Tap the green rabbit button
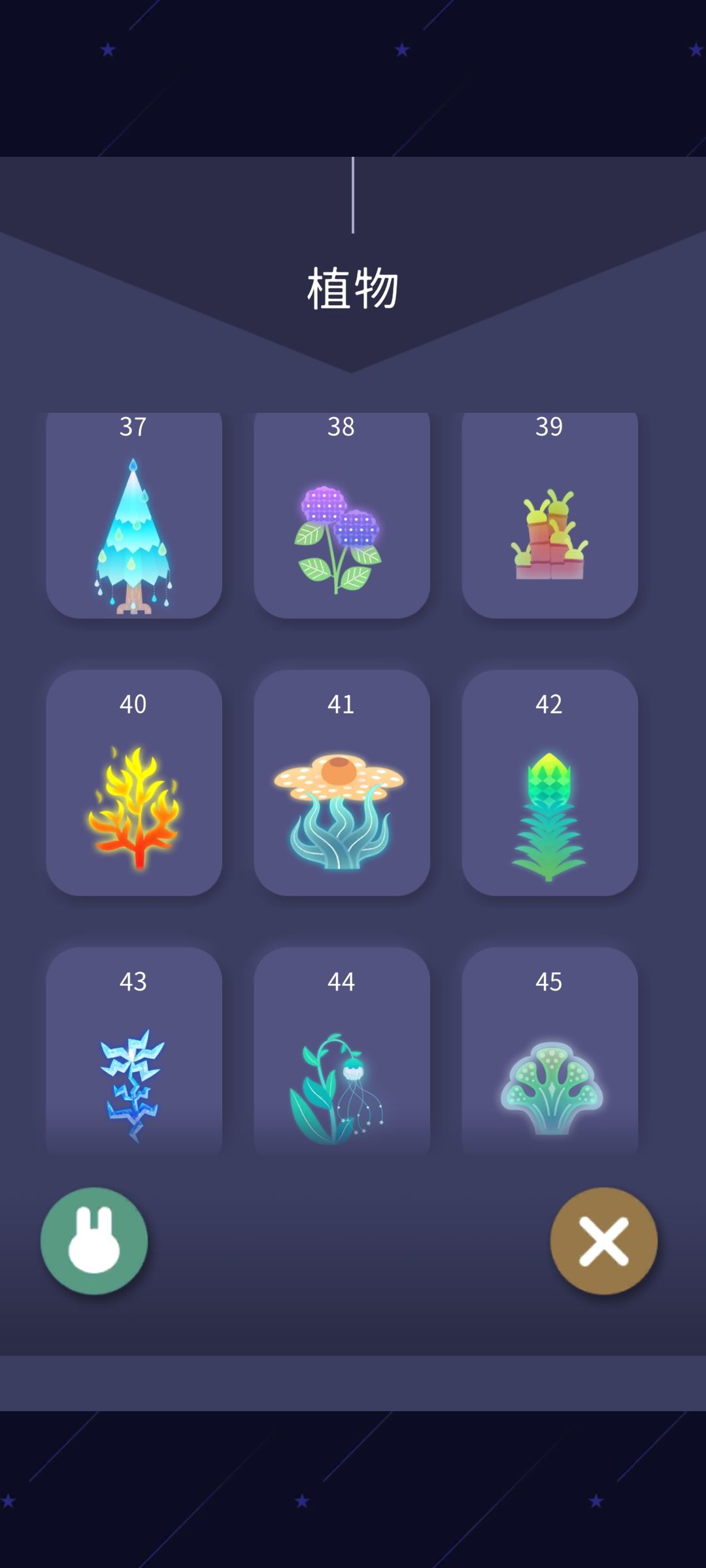The image size is (706, 1568). tap(94, 1241)
